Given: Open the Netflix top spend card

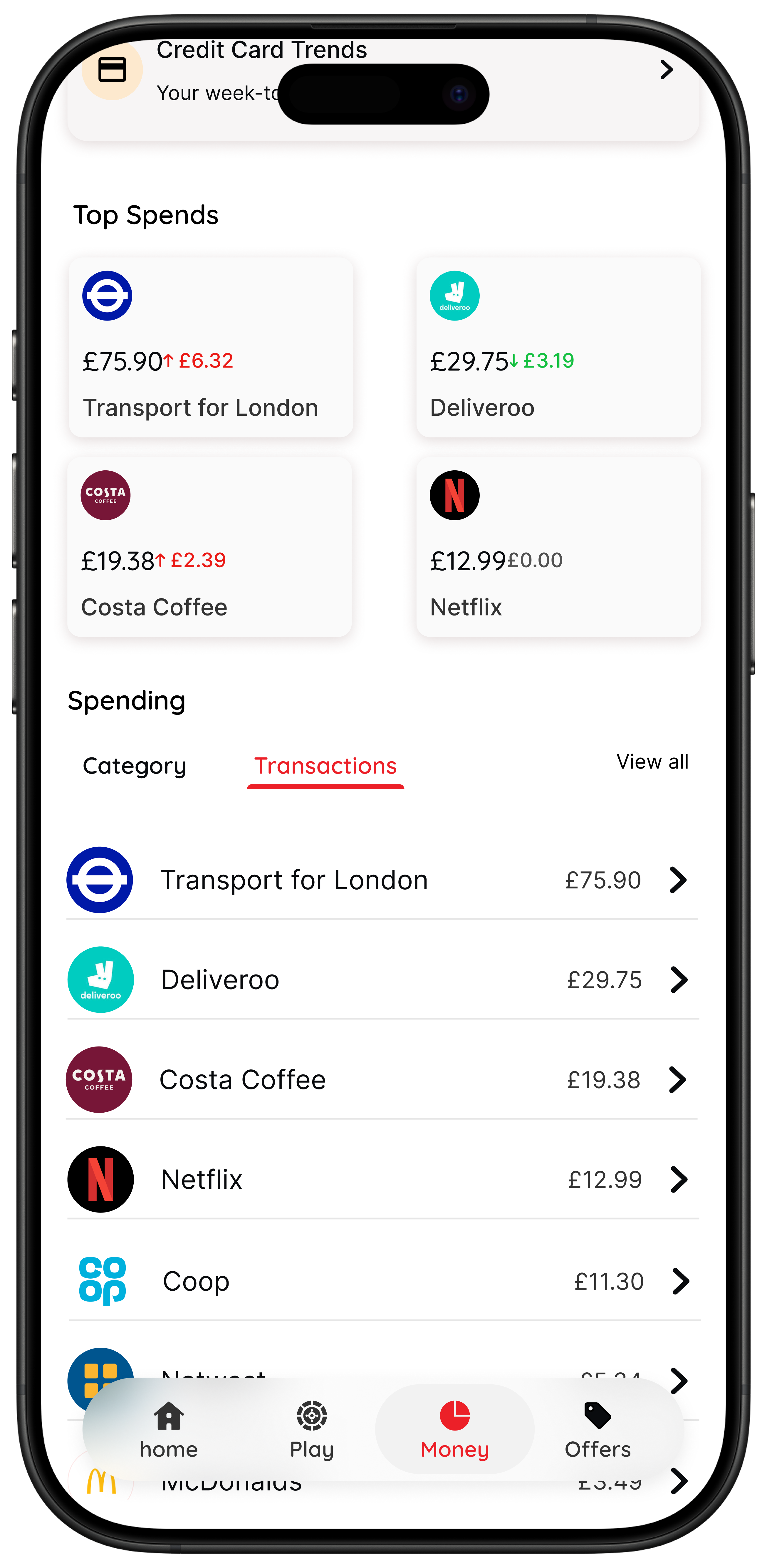Looking at the screenshot, I should point(557,545).
